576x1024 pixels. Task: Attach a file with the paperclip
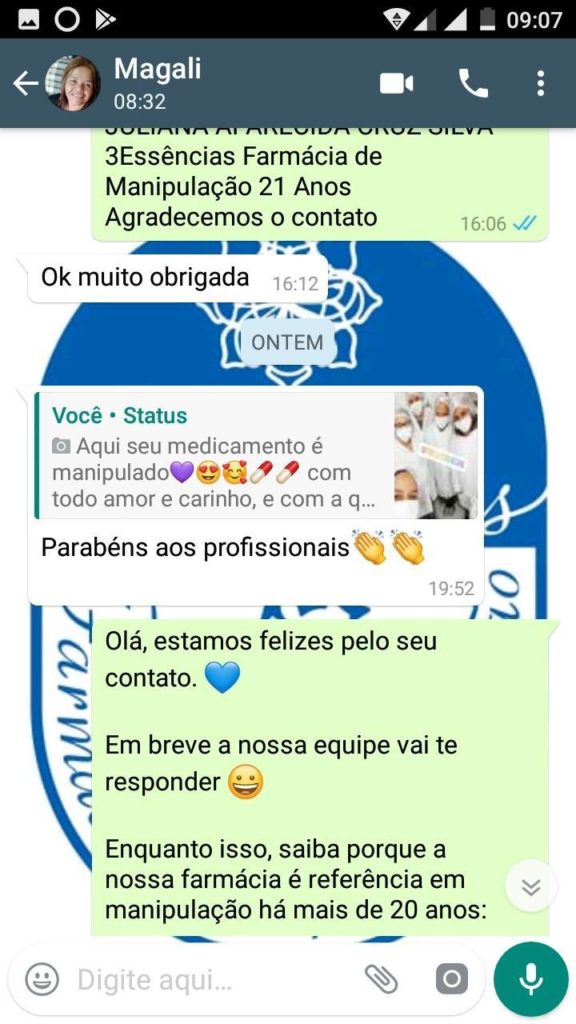coord(381,979)
